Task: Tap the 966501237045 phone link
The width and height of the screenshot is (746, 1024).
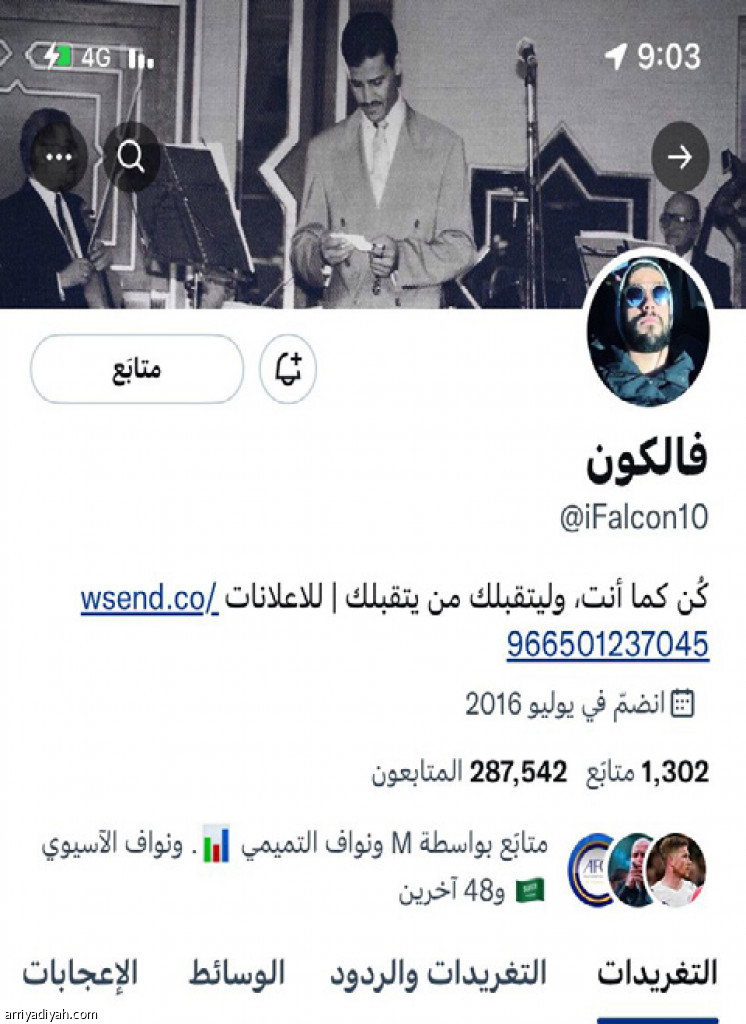Action: tap(608, 645)
